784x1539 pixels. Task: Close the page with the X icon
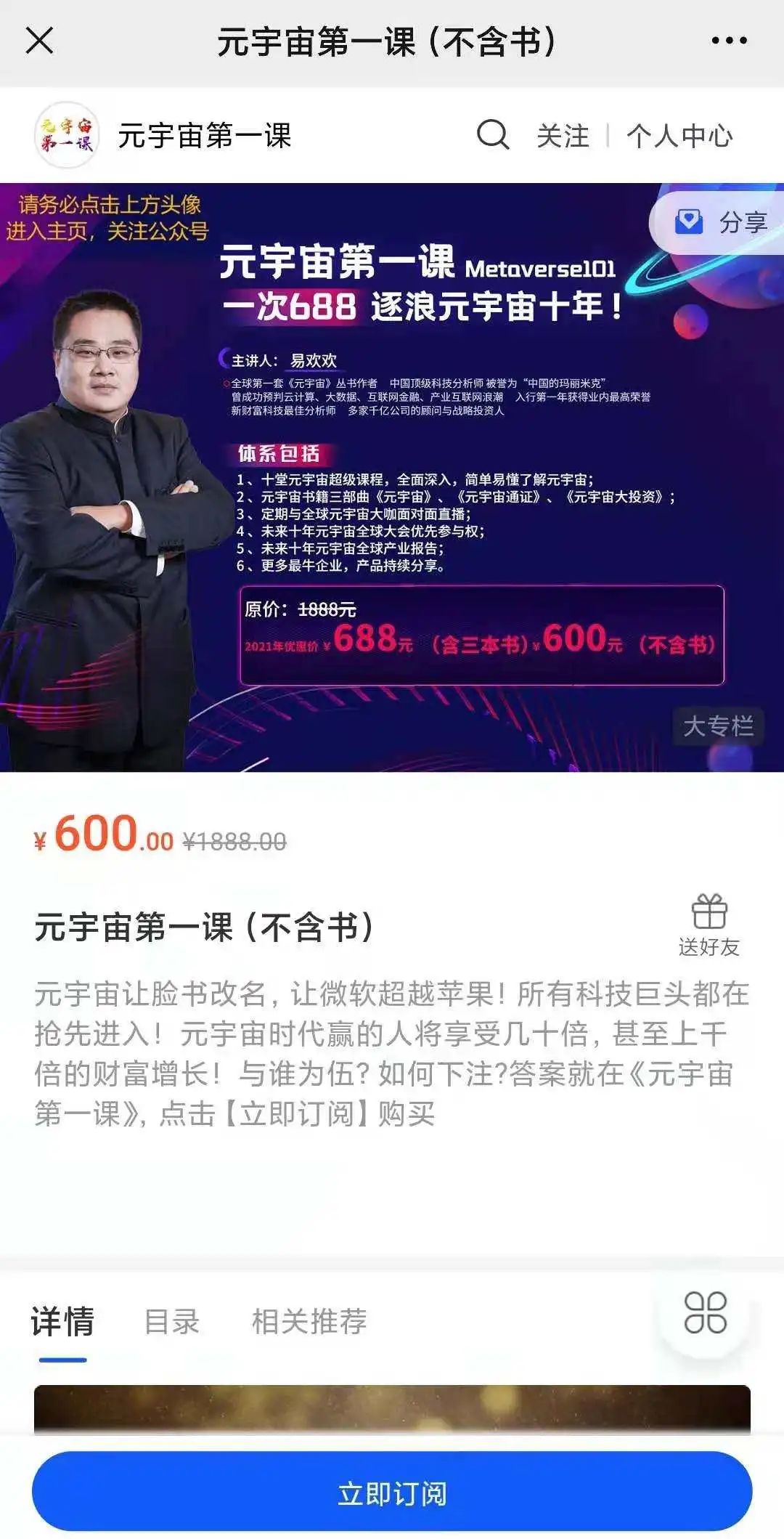(39, 41)
